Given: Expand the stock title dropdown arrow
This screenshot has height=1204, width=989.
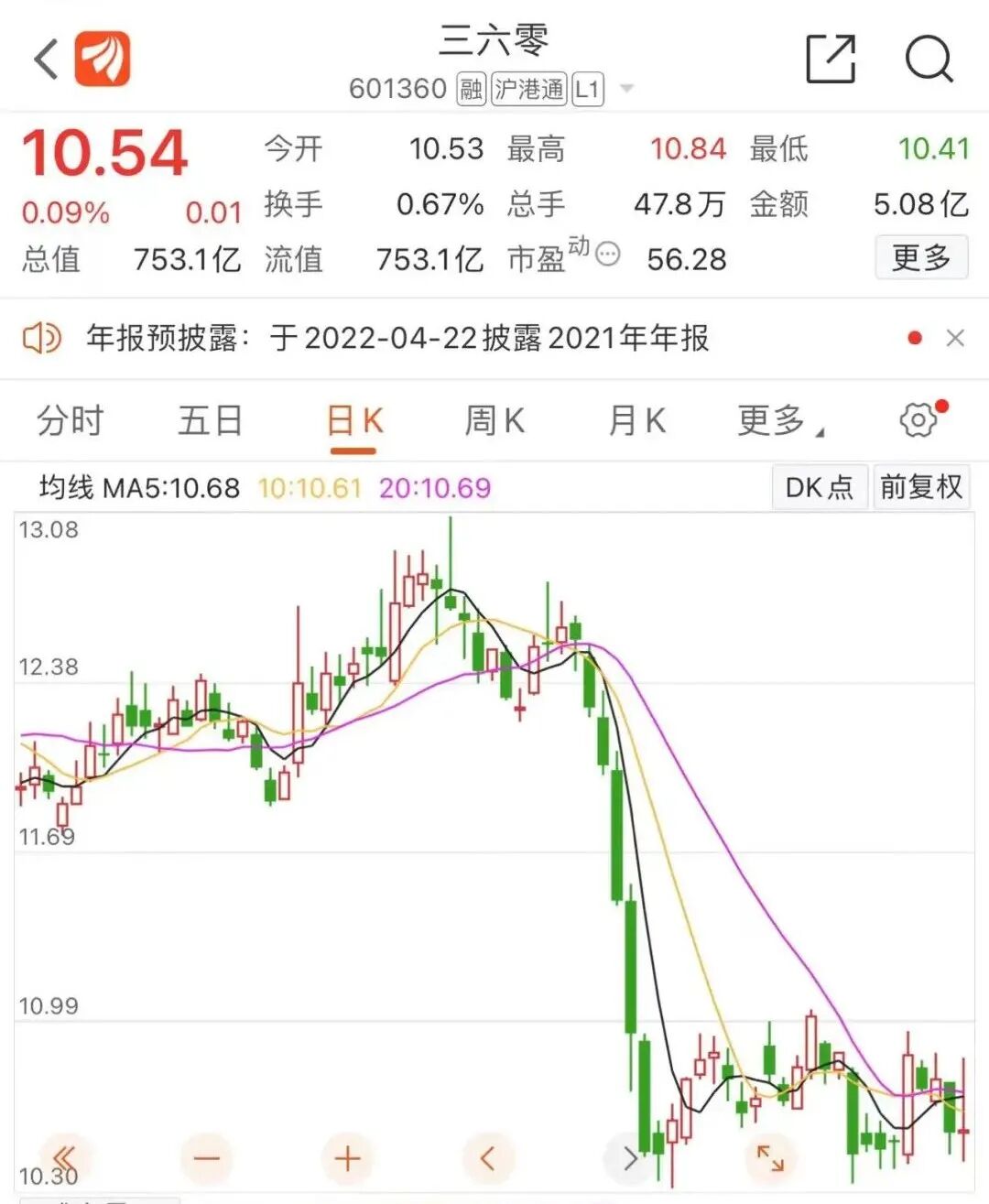Looking at the screenshot, I should (x=627, y=89).
